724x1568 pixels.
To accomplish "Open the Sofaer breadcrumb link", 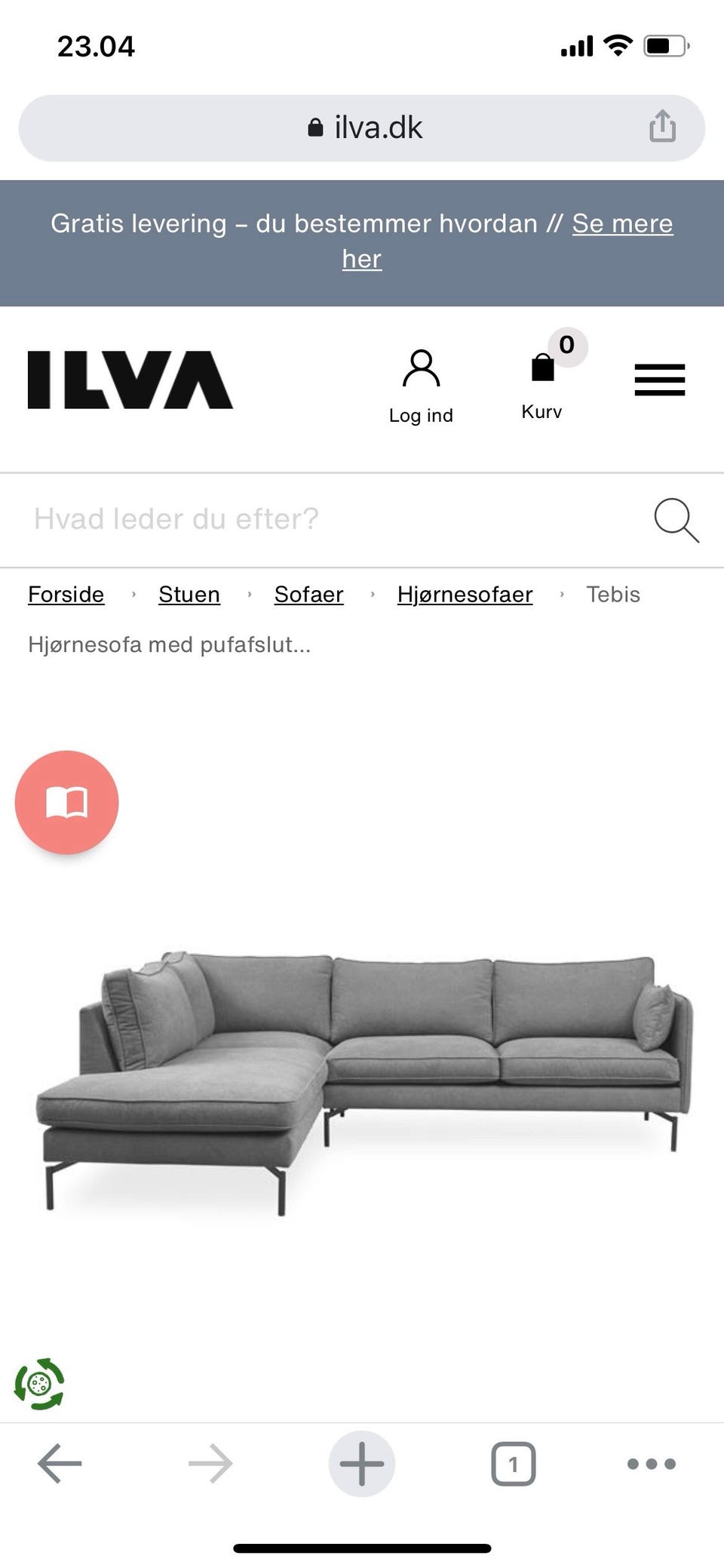I will (308, 595).
